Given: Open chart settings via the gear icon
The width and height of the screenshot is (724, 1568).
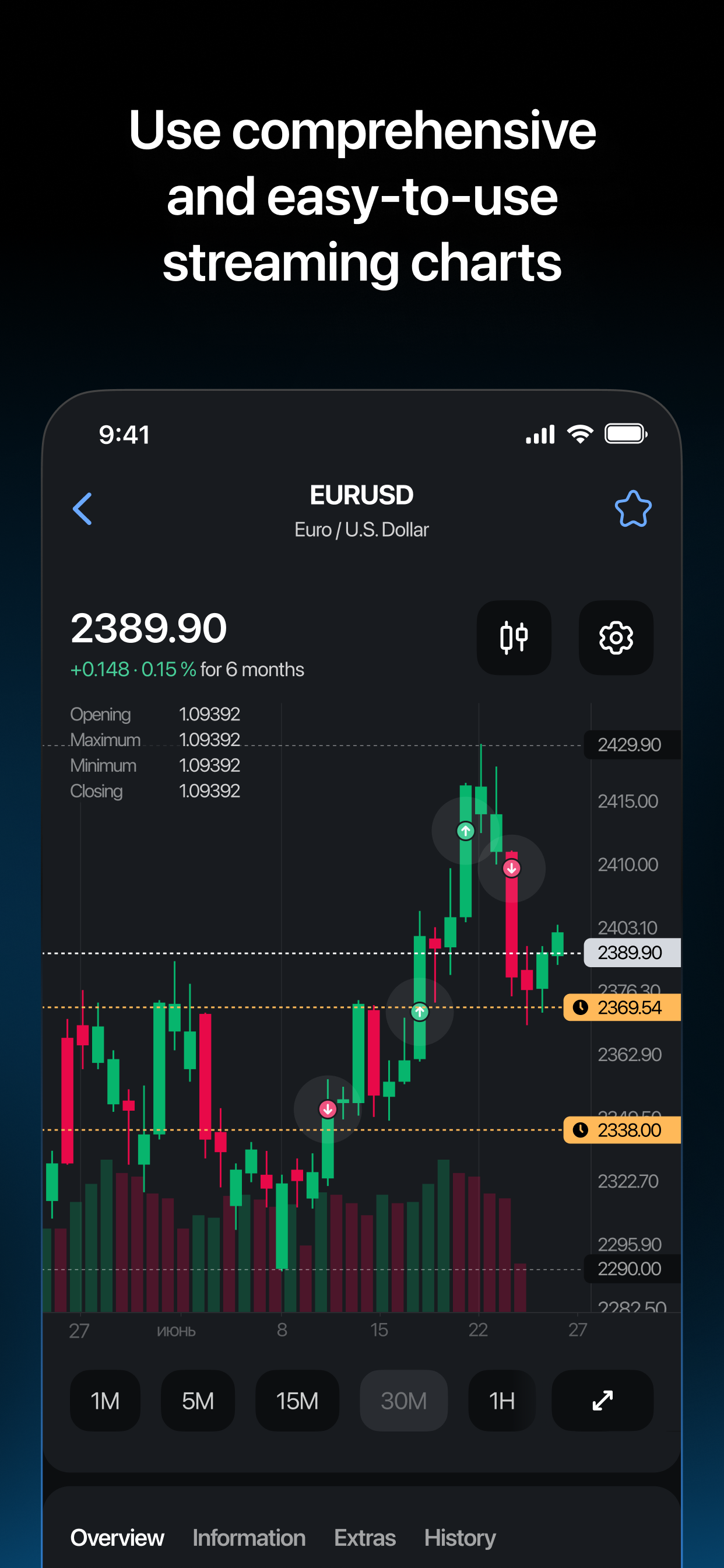Looking at the screenshot, I should 616,638.
